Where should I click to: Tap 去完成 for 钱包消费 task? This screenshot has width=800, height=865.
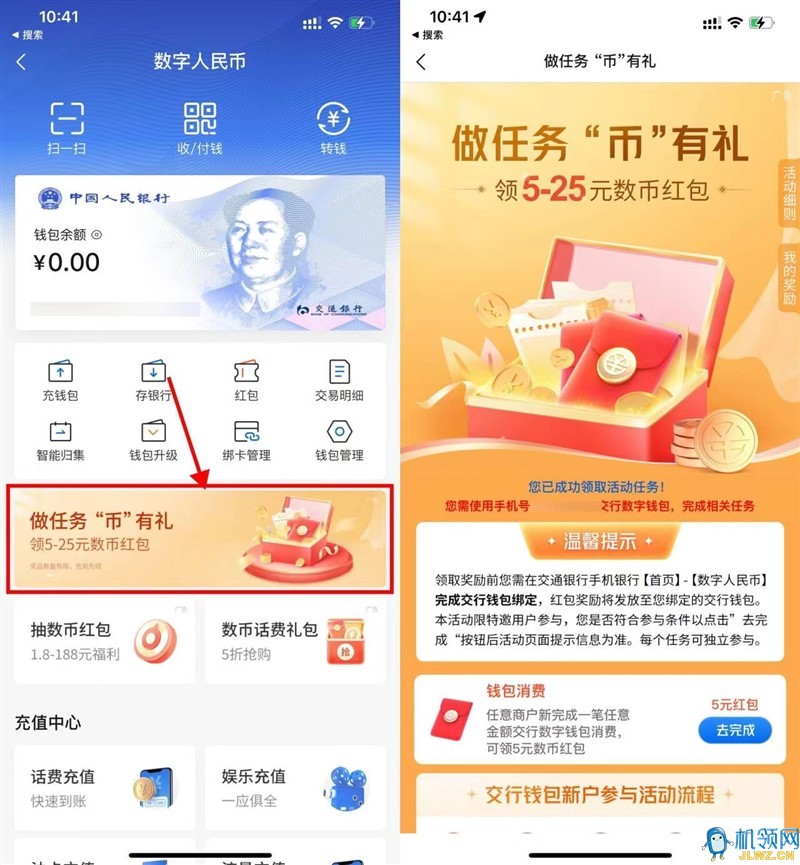(x=734, y=729)
